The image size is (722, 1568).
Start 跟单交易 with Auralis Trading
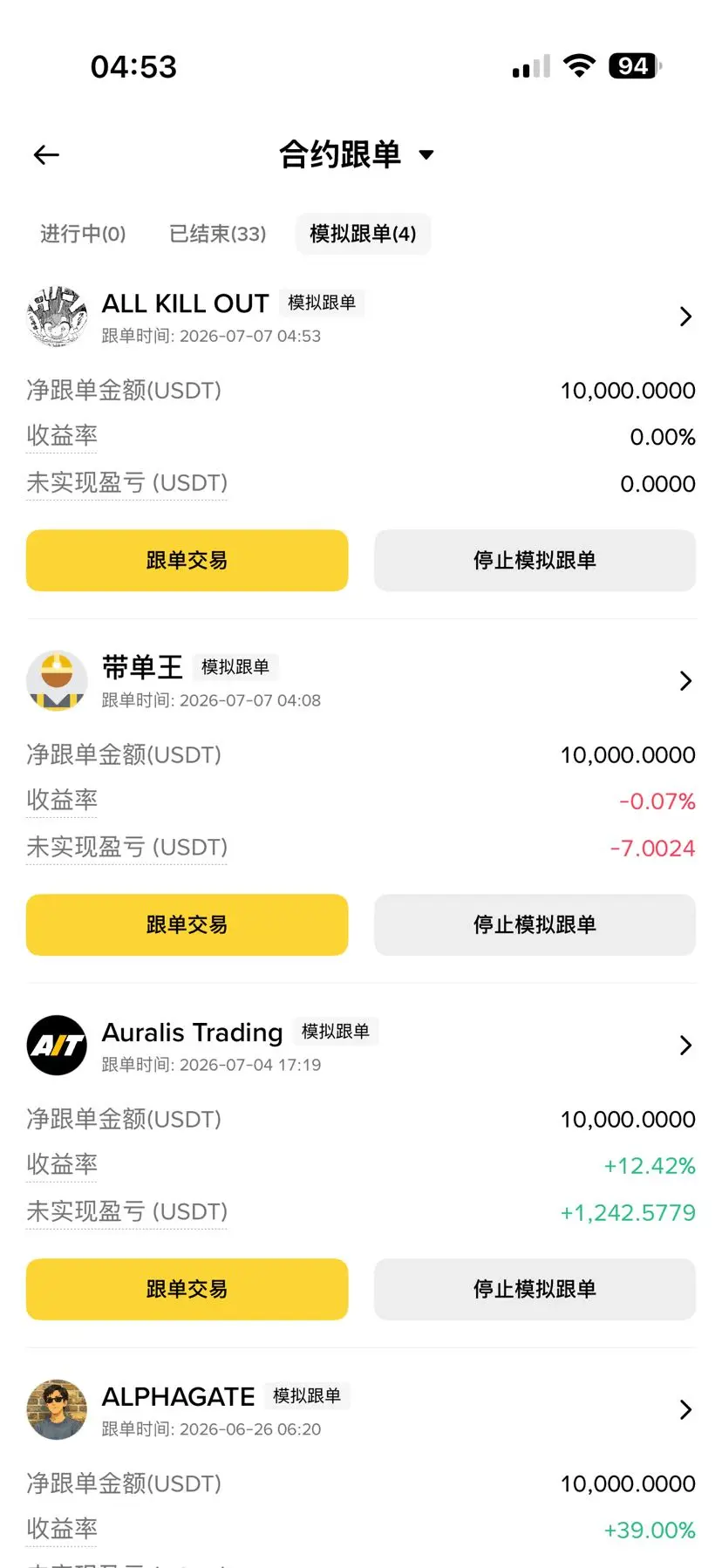tap(187, 1289)
